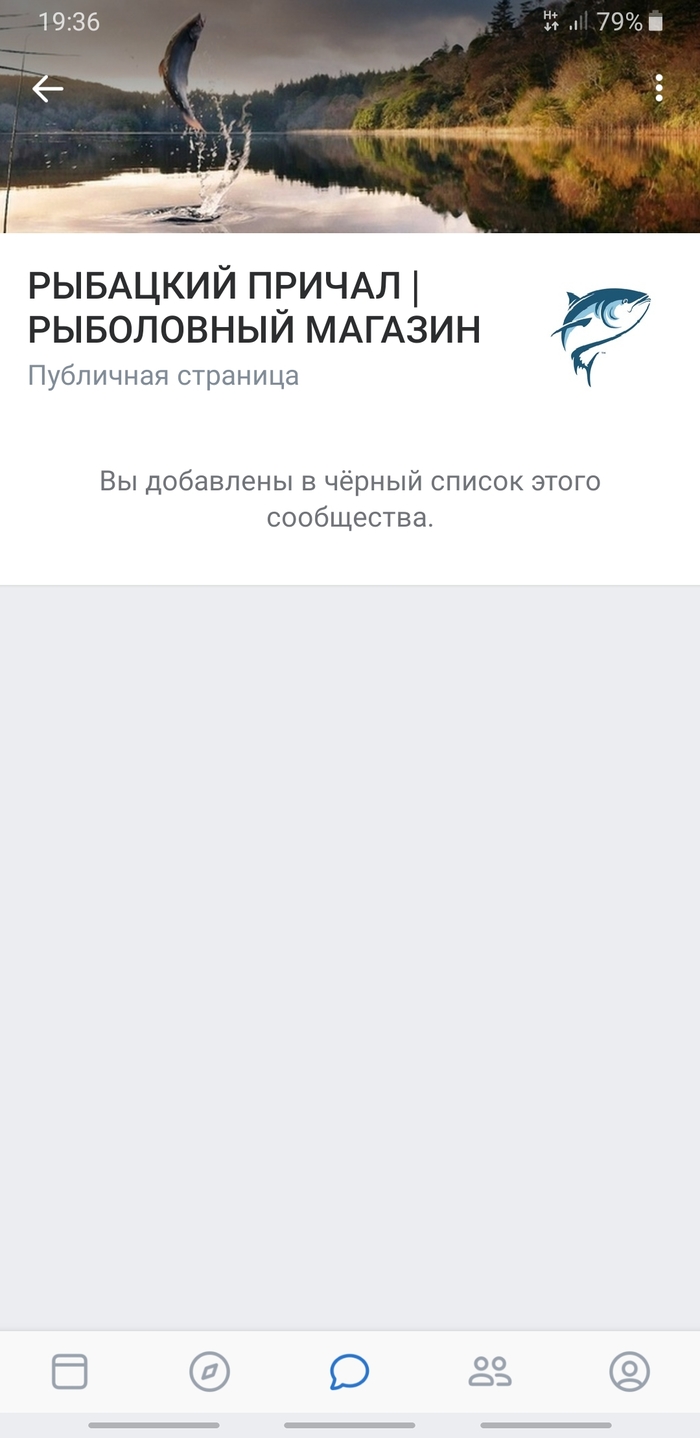The image size is (700, 1438).
Task: Switch to the messages tab
Action: (349, 1371)
